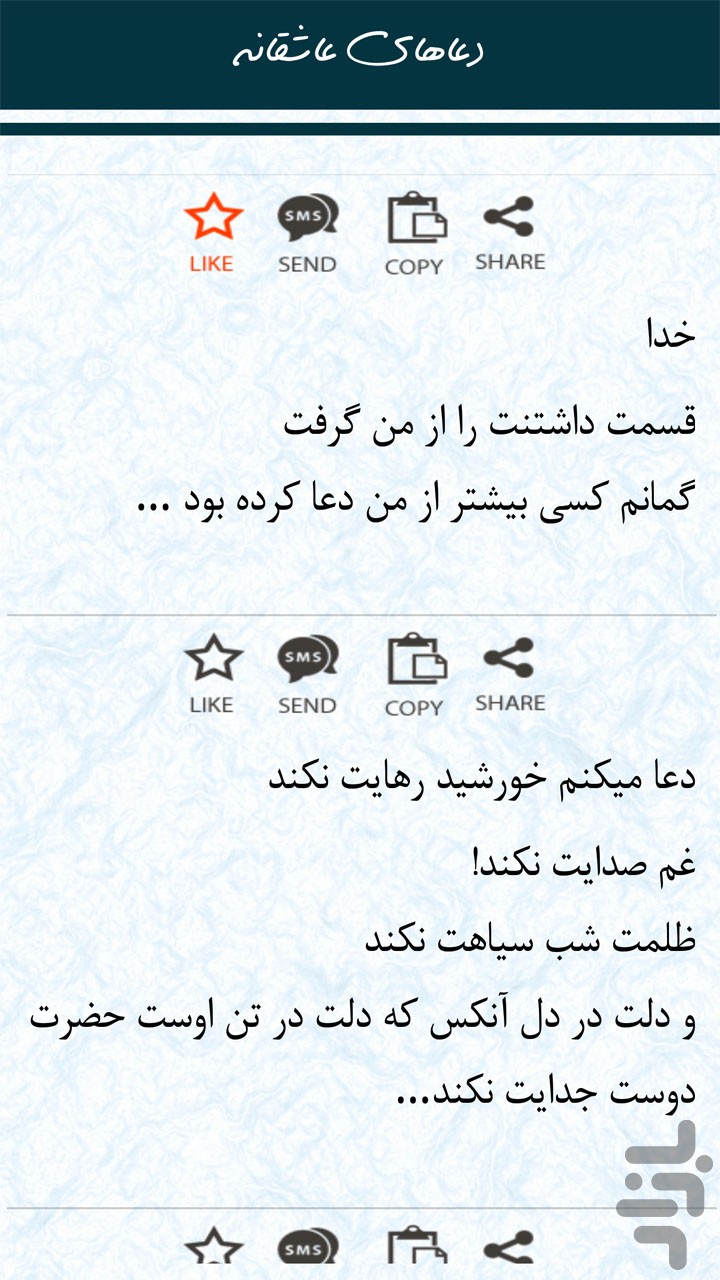720x1280 pixels.
Task: Share the دعا میکنم خورشید quote
Action: coord(510,675)
